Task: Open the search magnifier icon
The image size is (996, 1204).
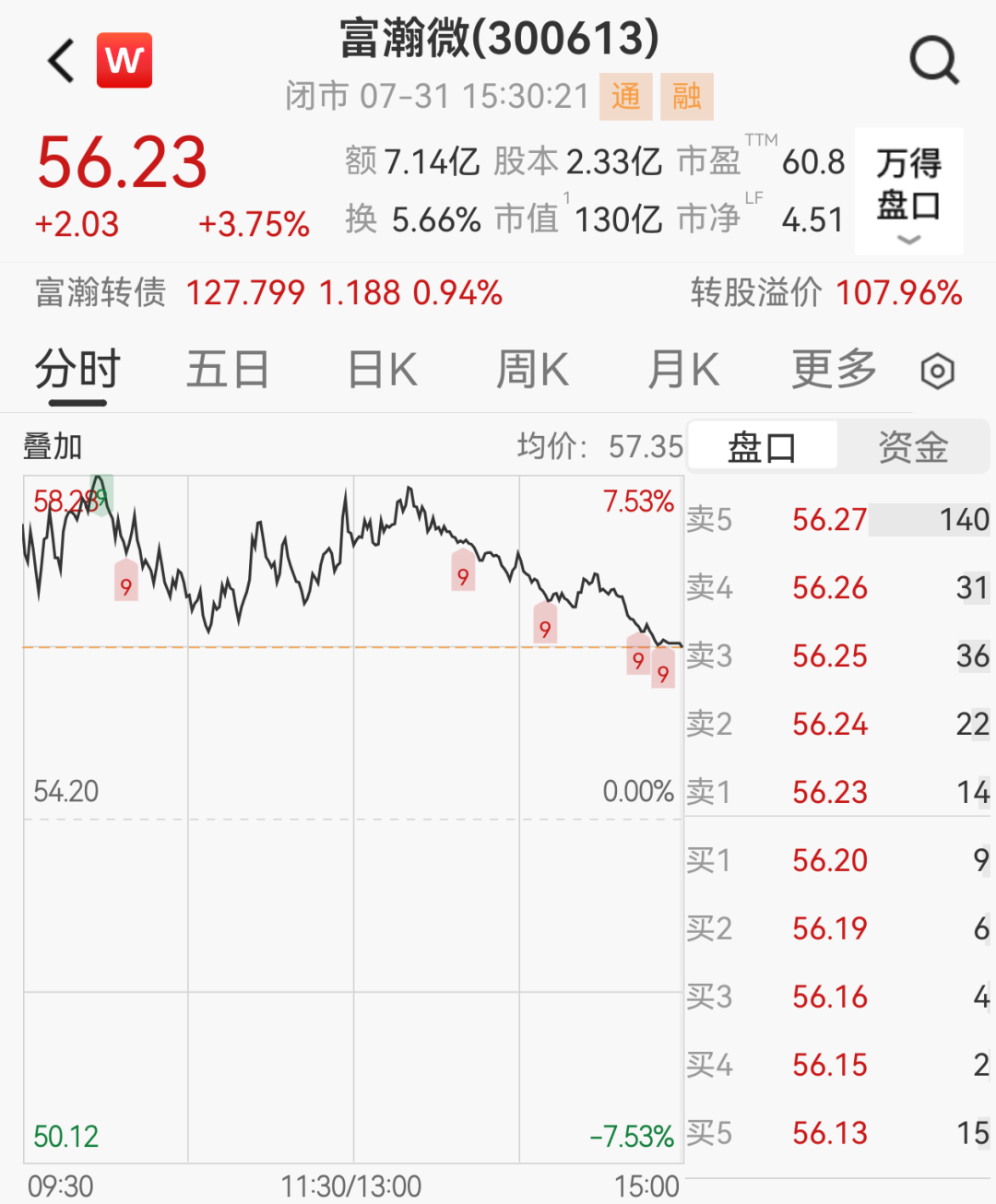Action: (934, 61)
